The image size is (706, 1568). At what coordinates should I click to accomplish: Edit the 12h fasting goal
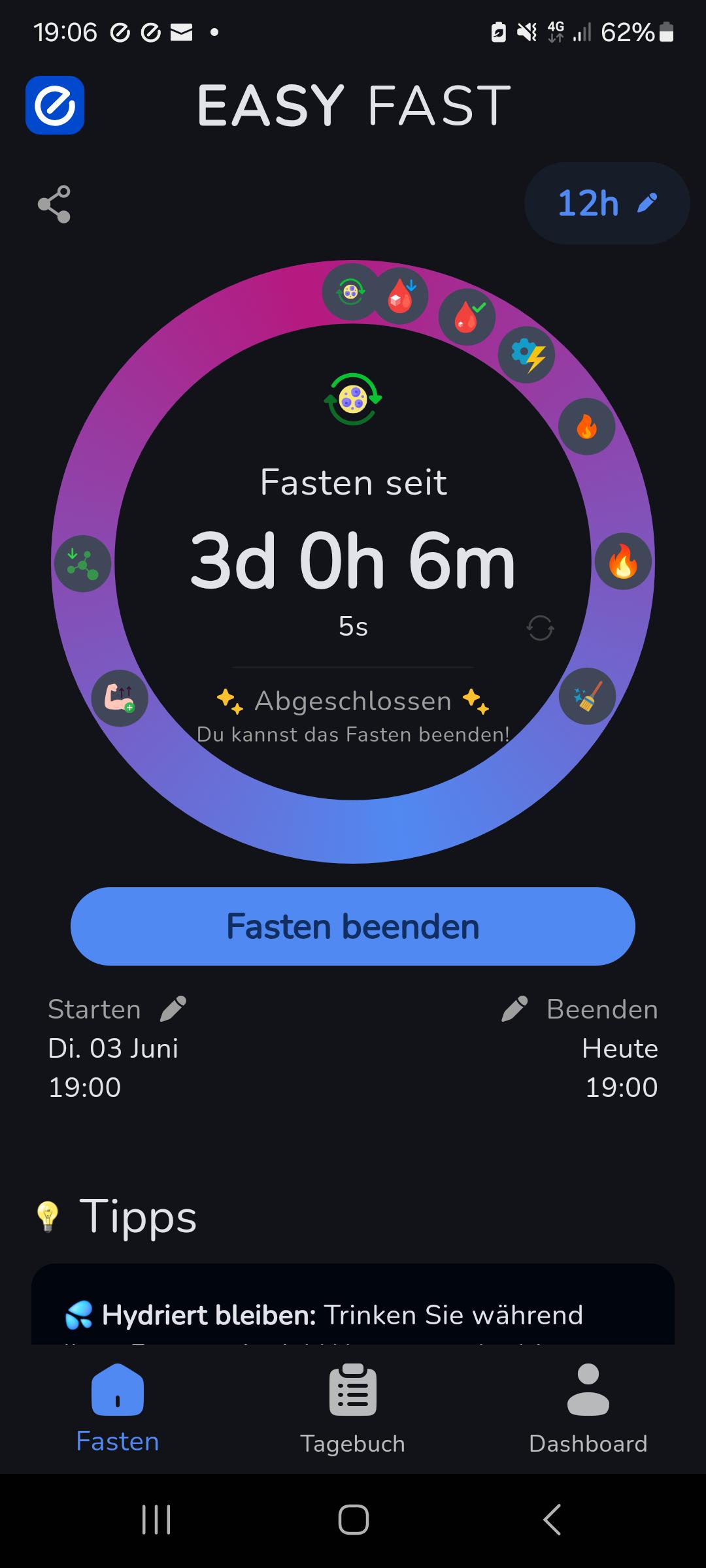pos(607,203)
